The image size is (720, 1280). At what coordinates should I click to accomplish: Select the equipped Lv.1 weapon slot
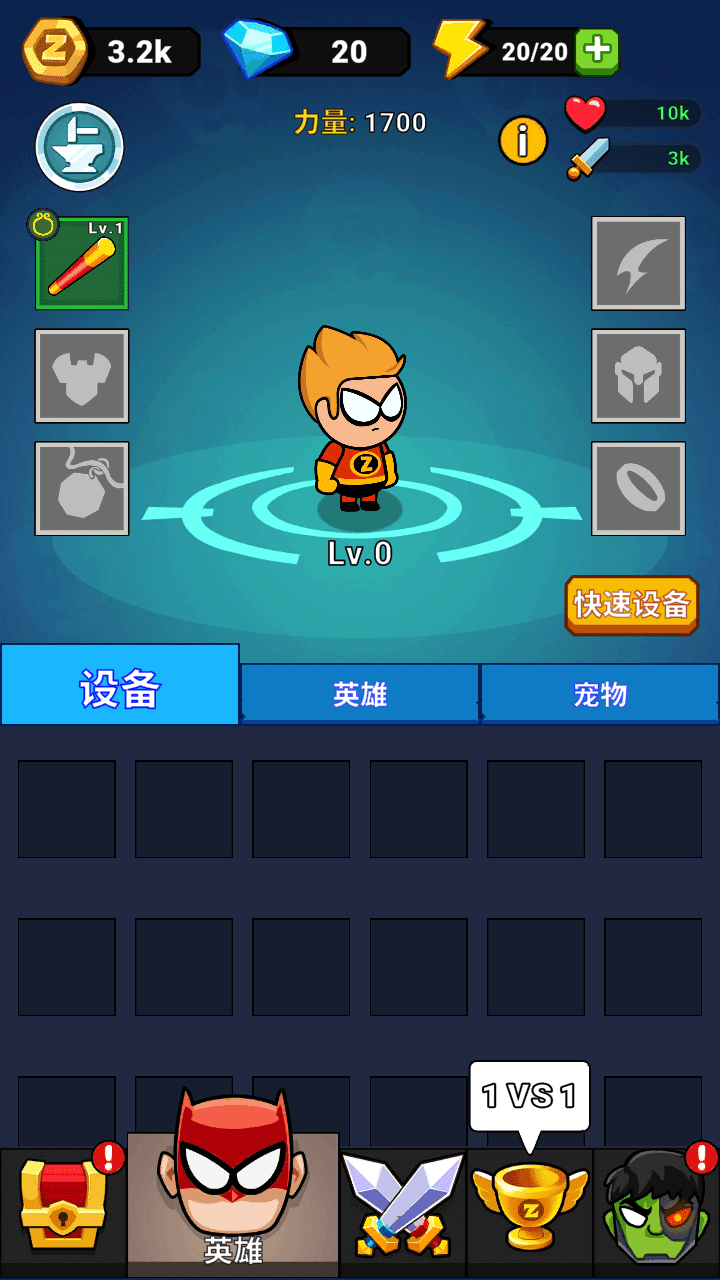(x=82, y=263)
